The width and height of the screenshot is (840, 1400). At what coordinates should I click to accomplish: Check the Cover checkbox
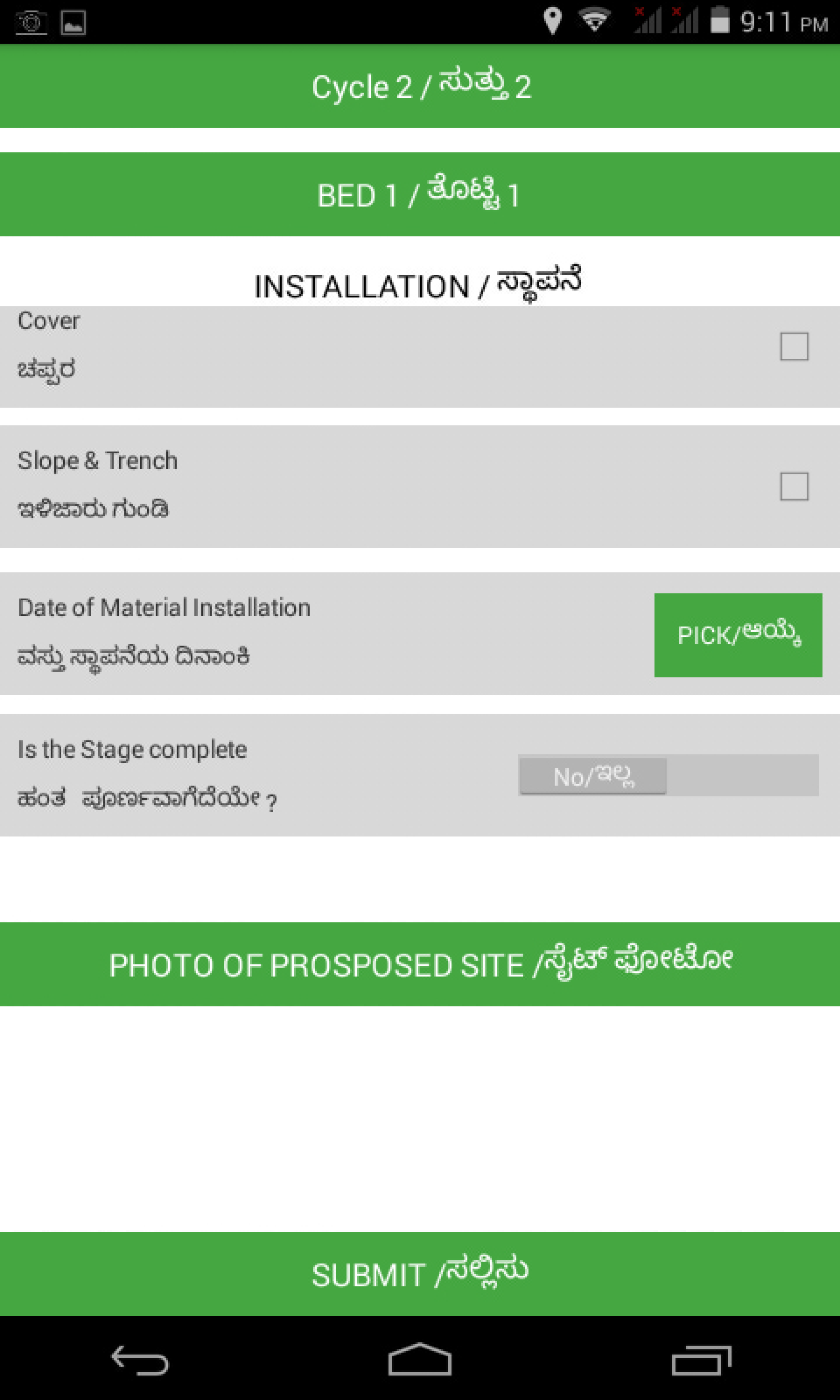click(793, 347)
